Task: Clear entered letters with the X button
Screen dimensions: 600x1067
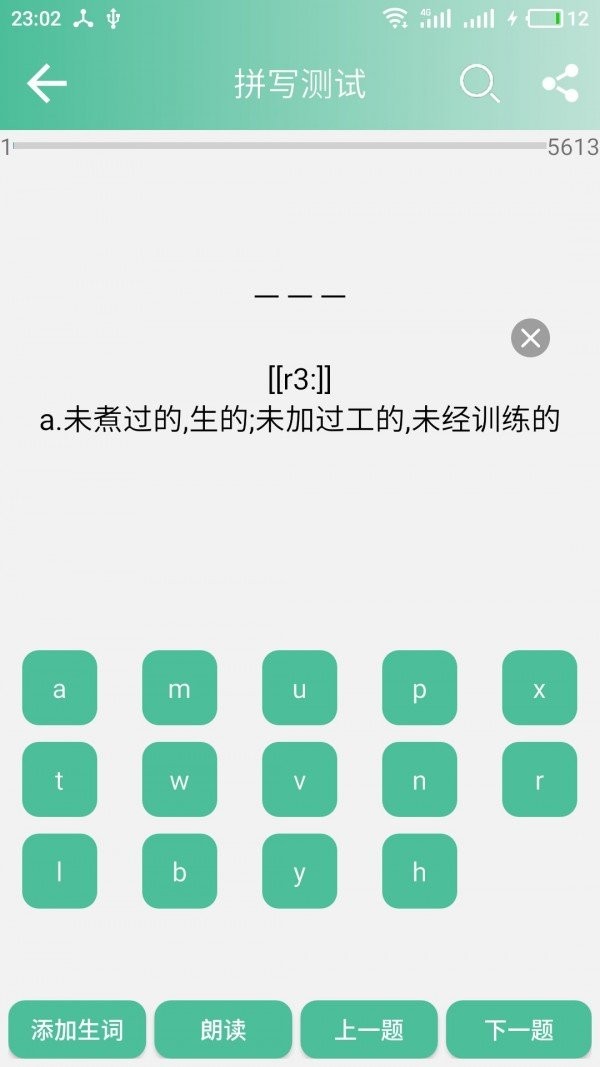Action: pos(531,338)
